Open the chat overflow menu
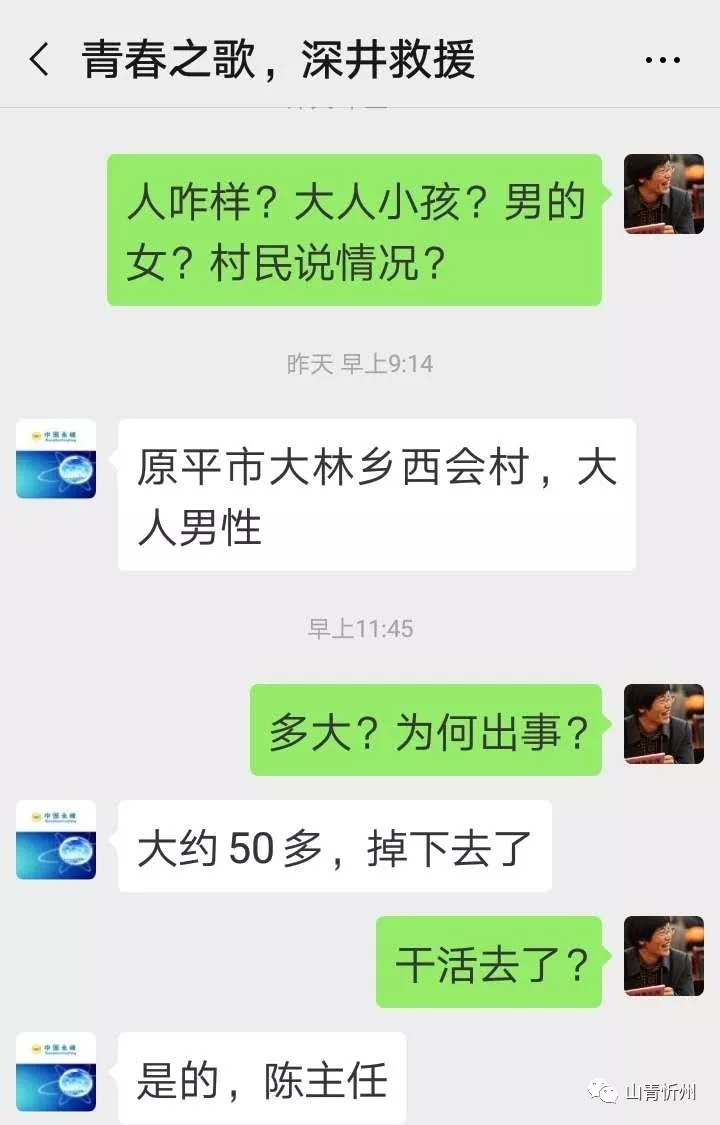Viewport: 720px width, 1125px height. point(662,61)
